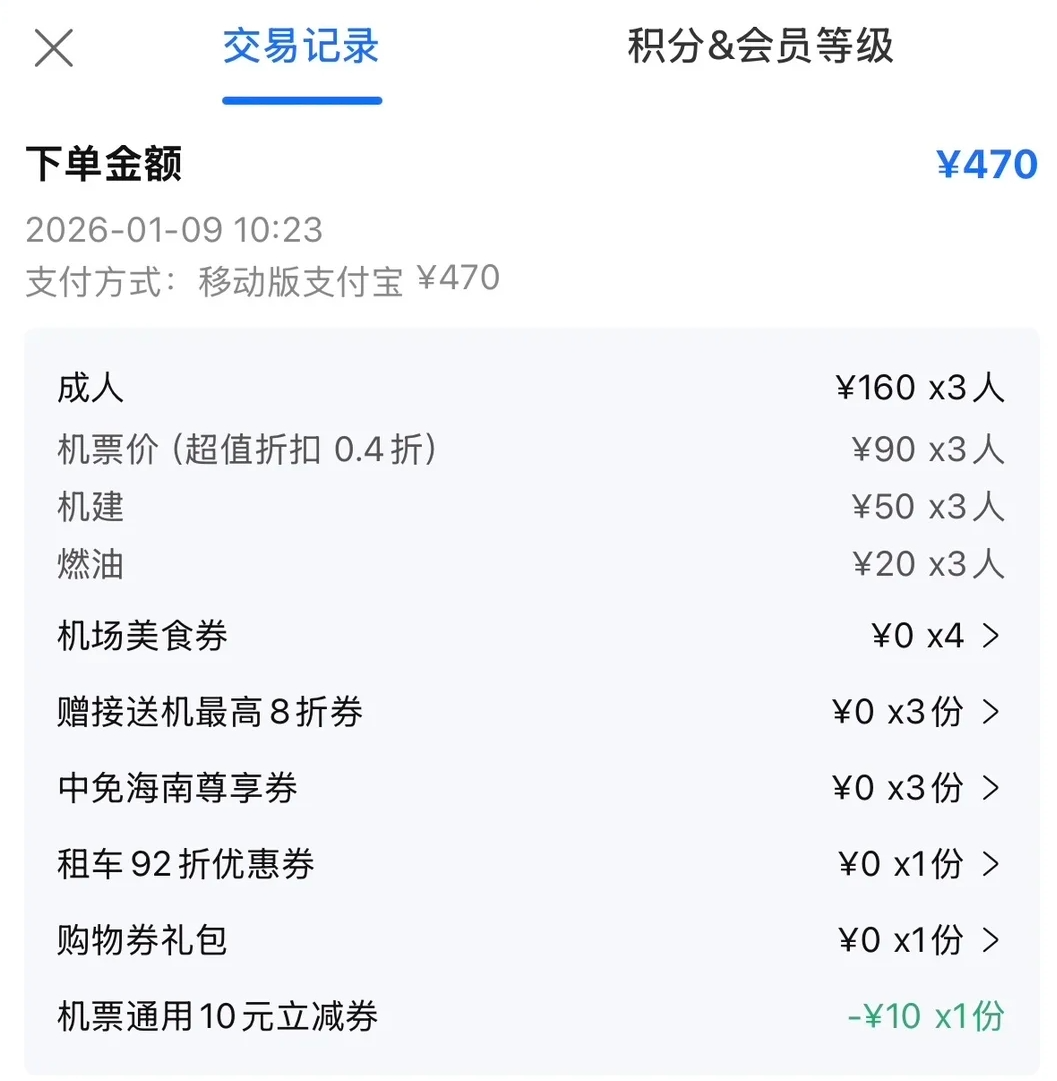1057x1081 pixels.
Task: View the 购物券礼包 details
Action: pos(530,940)
